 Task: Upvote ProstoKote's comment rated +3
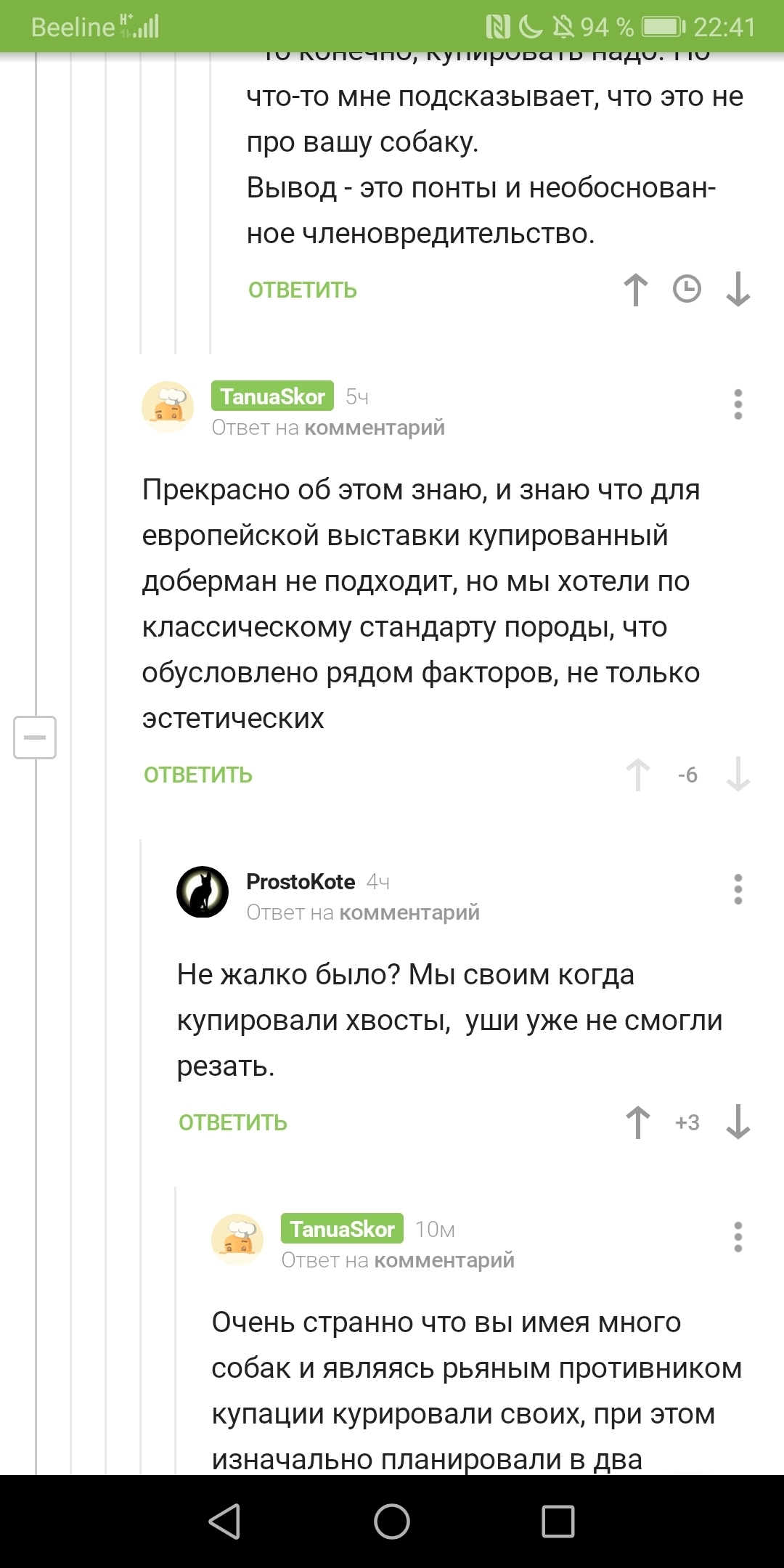(637, 1122)
